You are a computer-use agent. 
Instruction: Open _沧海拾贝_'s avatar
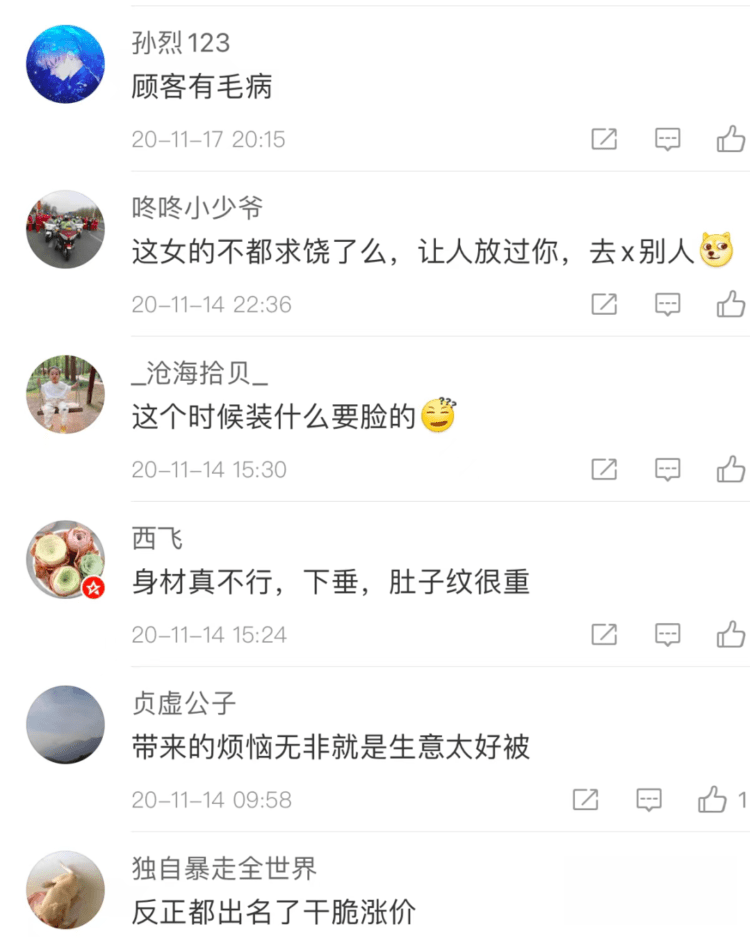65,394
